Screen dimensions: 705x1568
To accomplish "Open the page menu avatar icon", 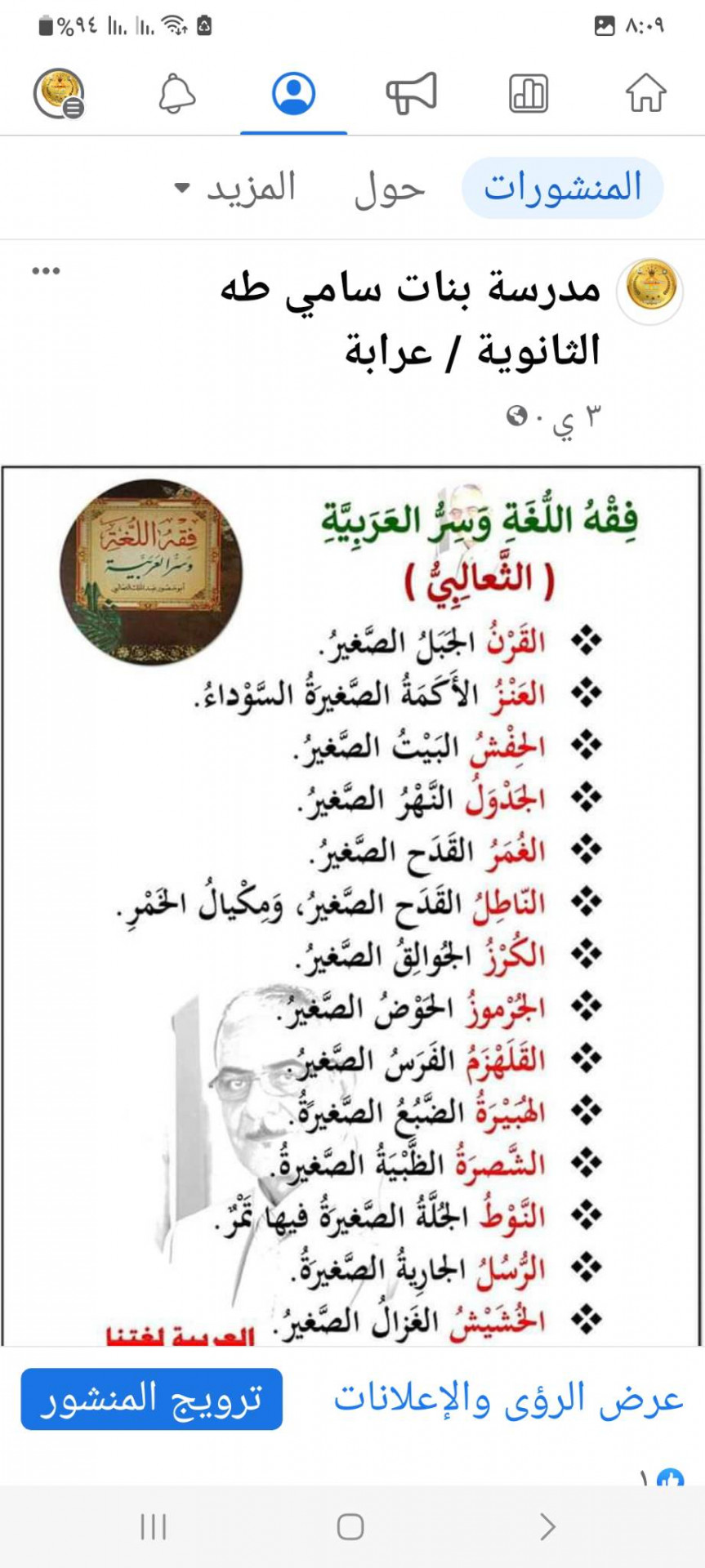I will (59, 92).
